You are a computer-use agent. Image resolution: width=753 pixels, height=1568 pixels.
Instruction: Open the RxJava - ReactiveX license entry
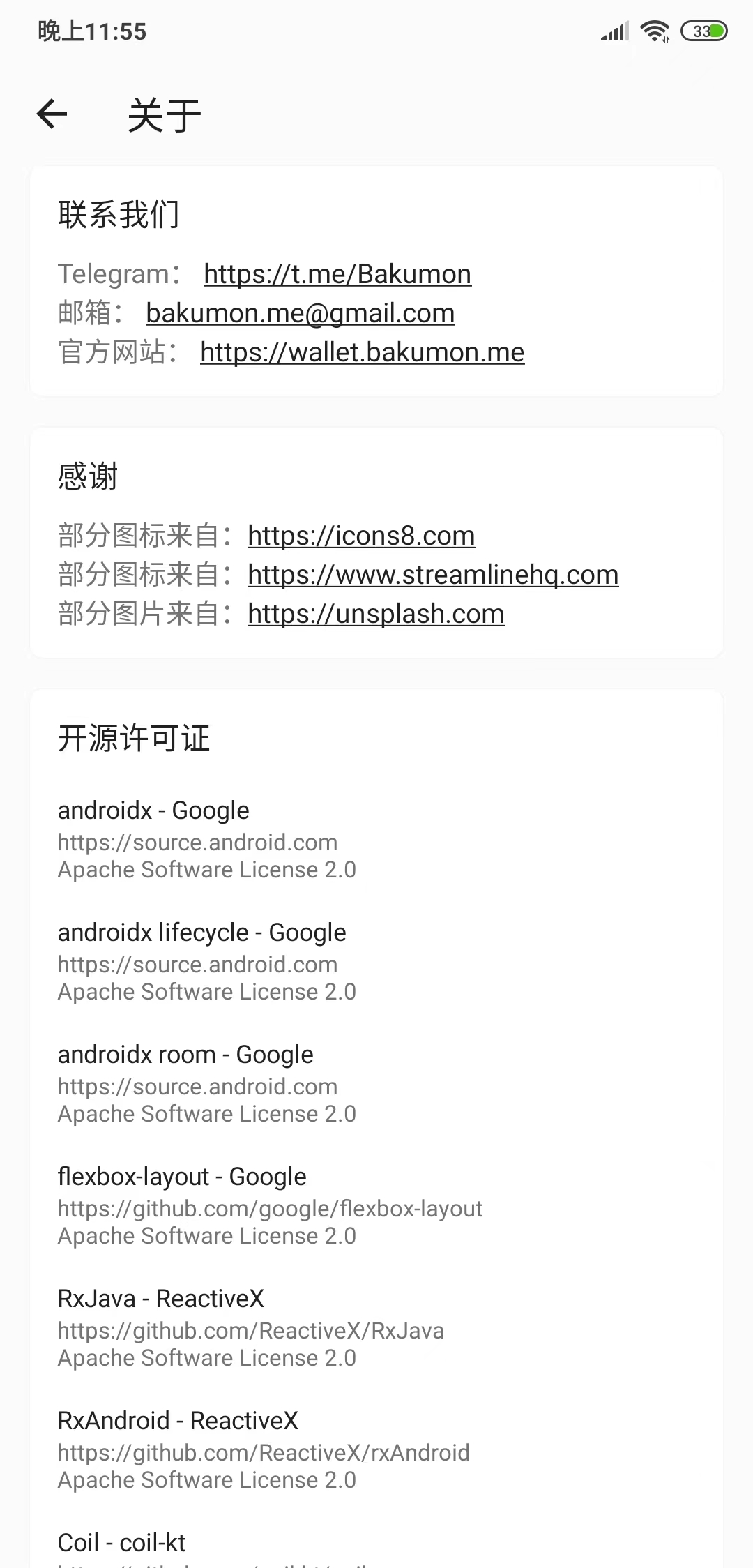(x=250, y=1327)
